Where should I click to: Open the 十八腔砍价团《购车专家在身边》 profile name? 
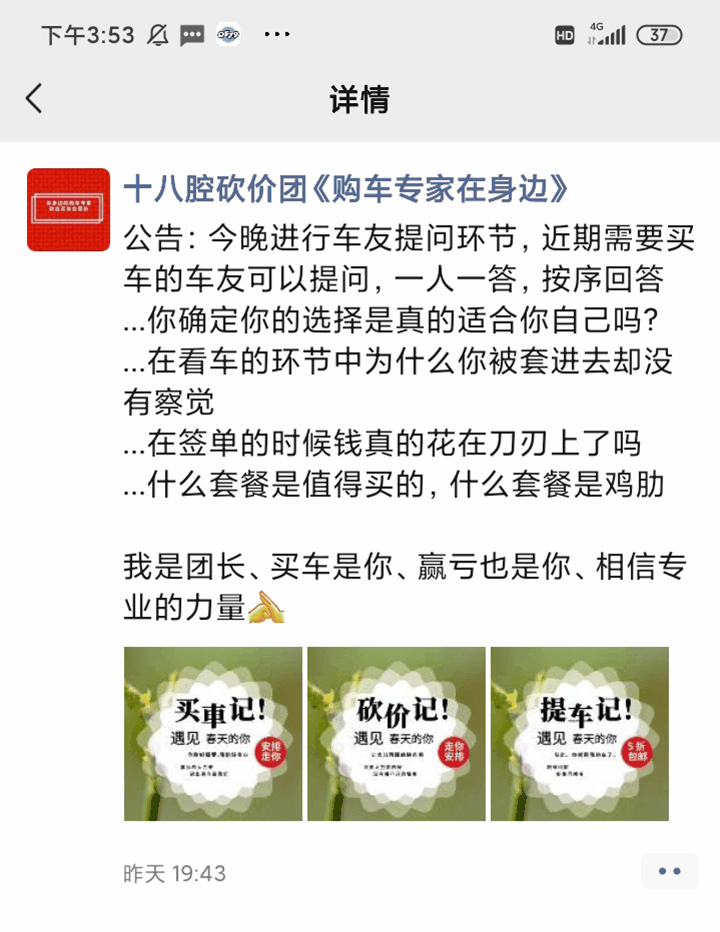[346, 189]
